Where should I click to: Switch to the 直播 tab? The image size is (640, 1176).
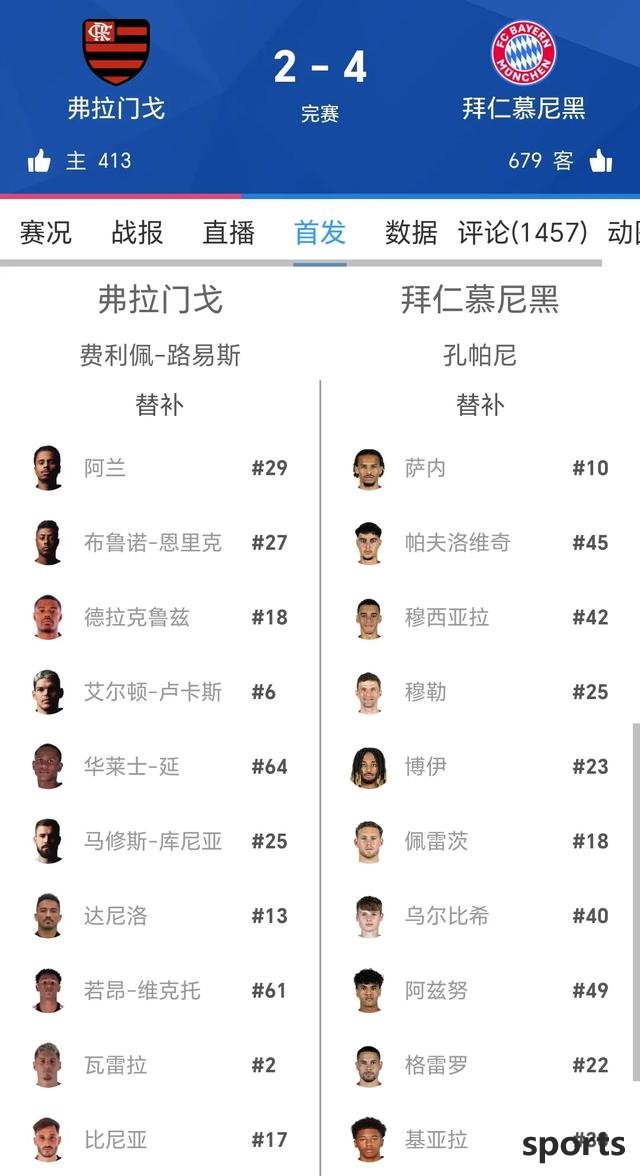(x=228, y=233)
